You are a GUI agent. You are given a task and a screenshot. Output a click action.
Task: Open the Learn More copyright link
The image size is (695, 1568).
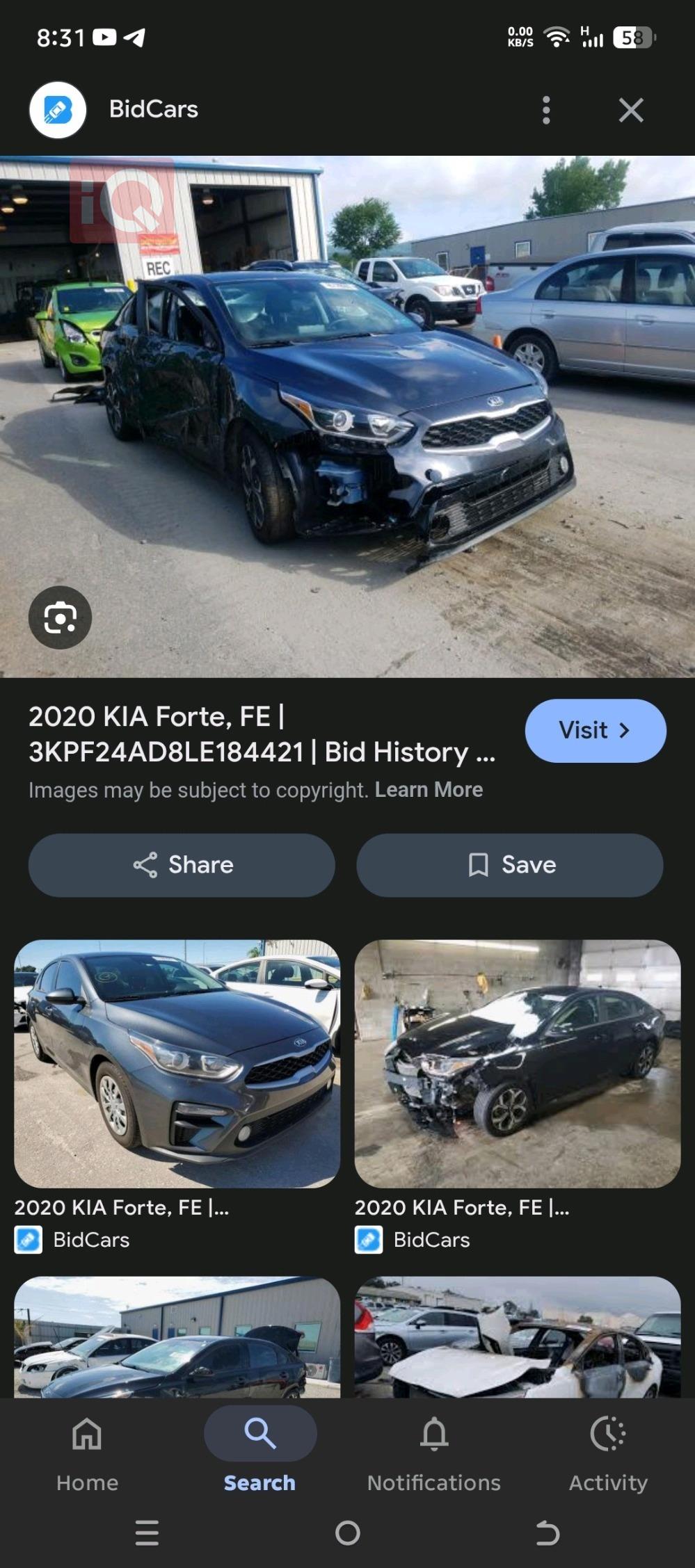point(429,790)
